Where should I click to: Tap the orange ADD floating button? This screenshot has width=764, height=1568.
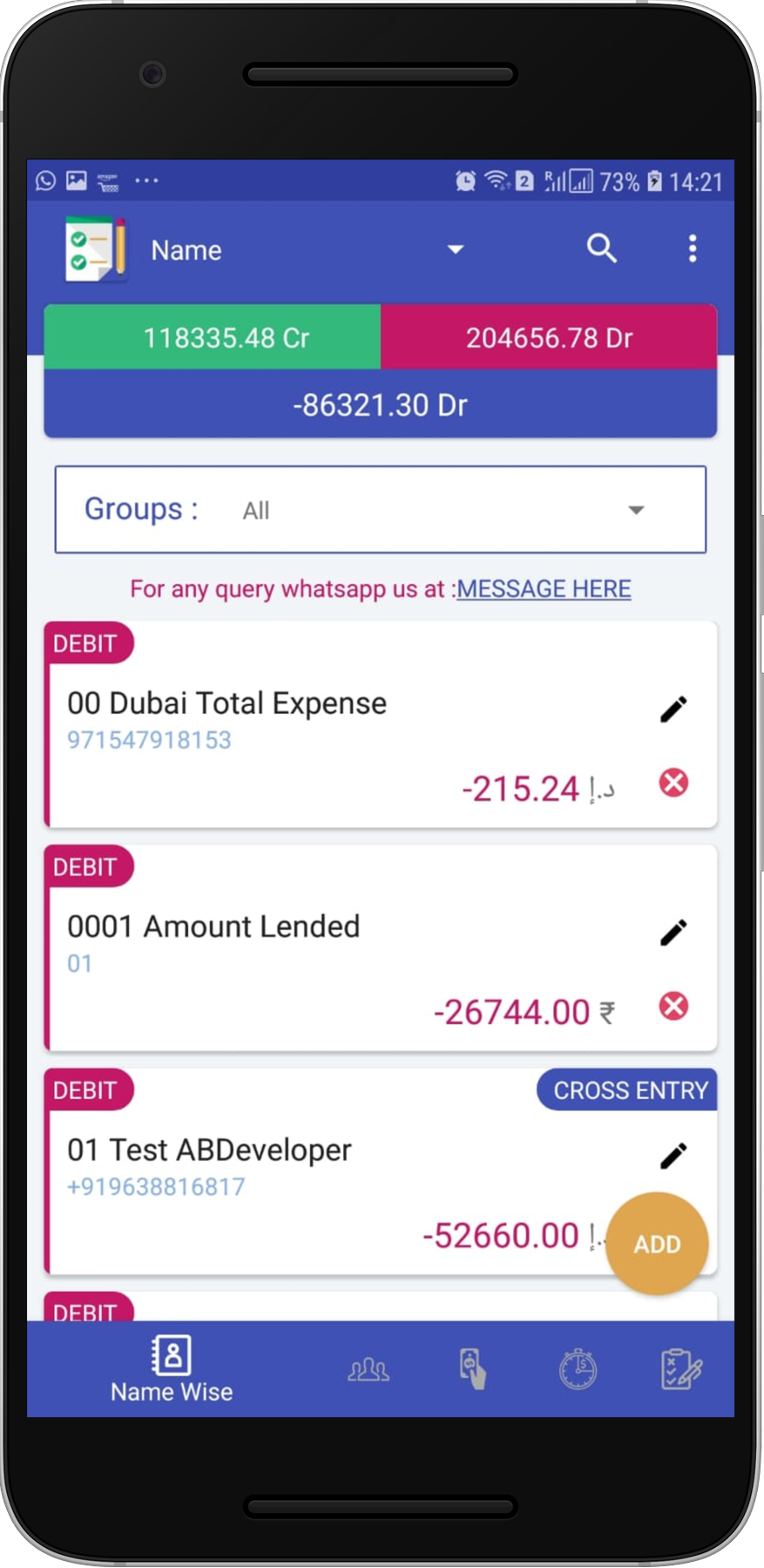coord(657,1244)
